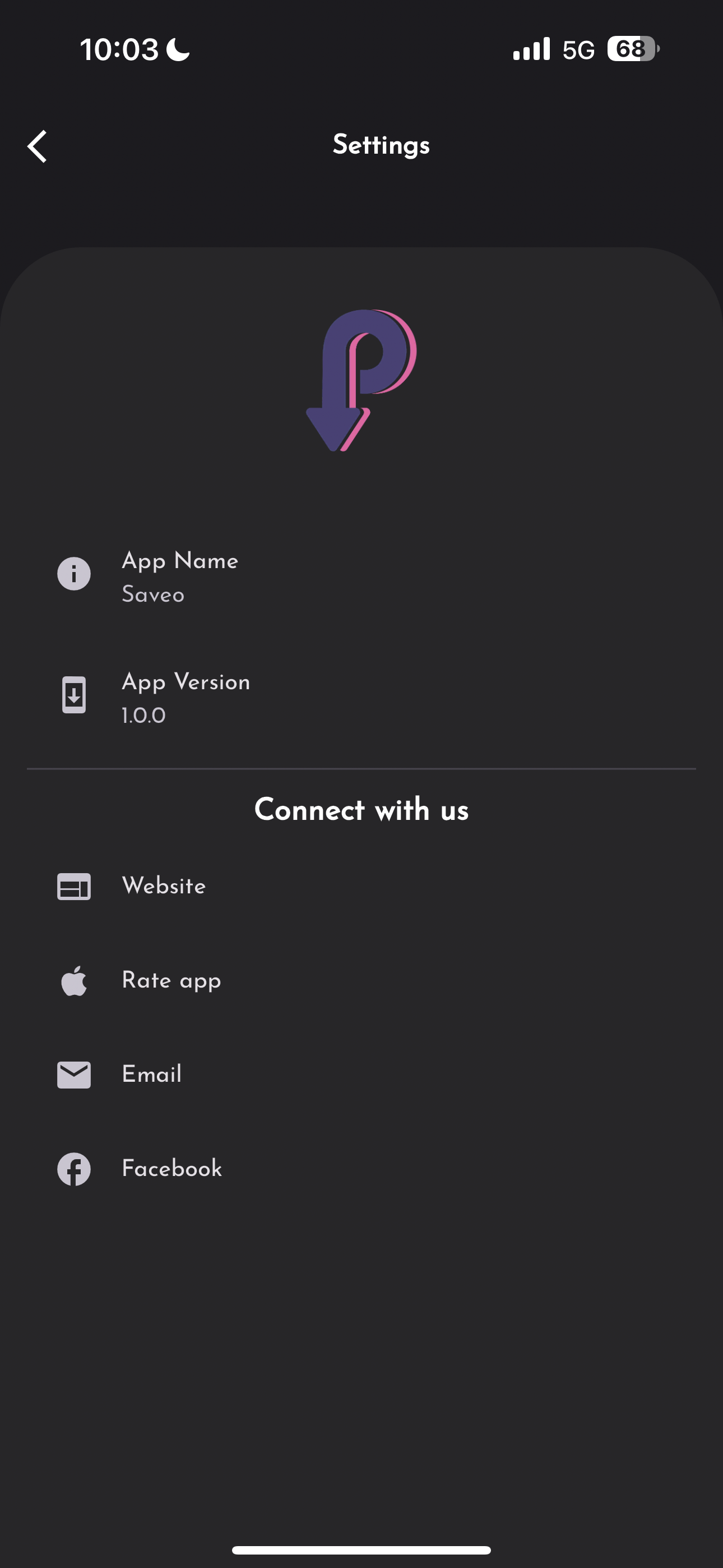Click the cellular signal bars icon

click(530, 49)
